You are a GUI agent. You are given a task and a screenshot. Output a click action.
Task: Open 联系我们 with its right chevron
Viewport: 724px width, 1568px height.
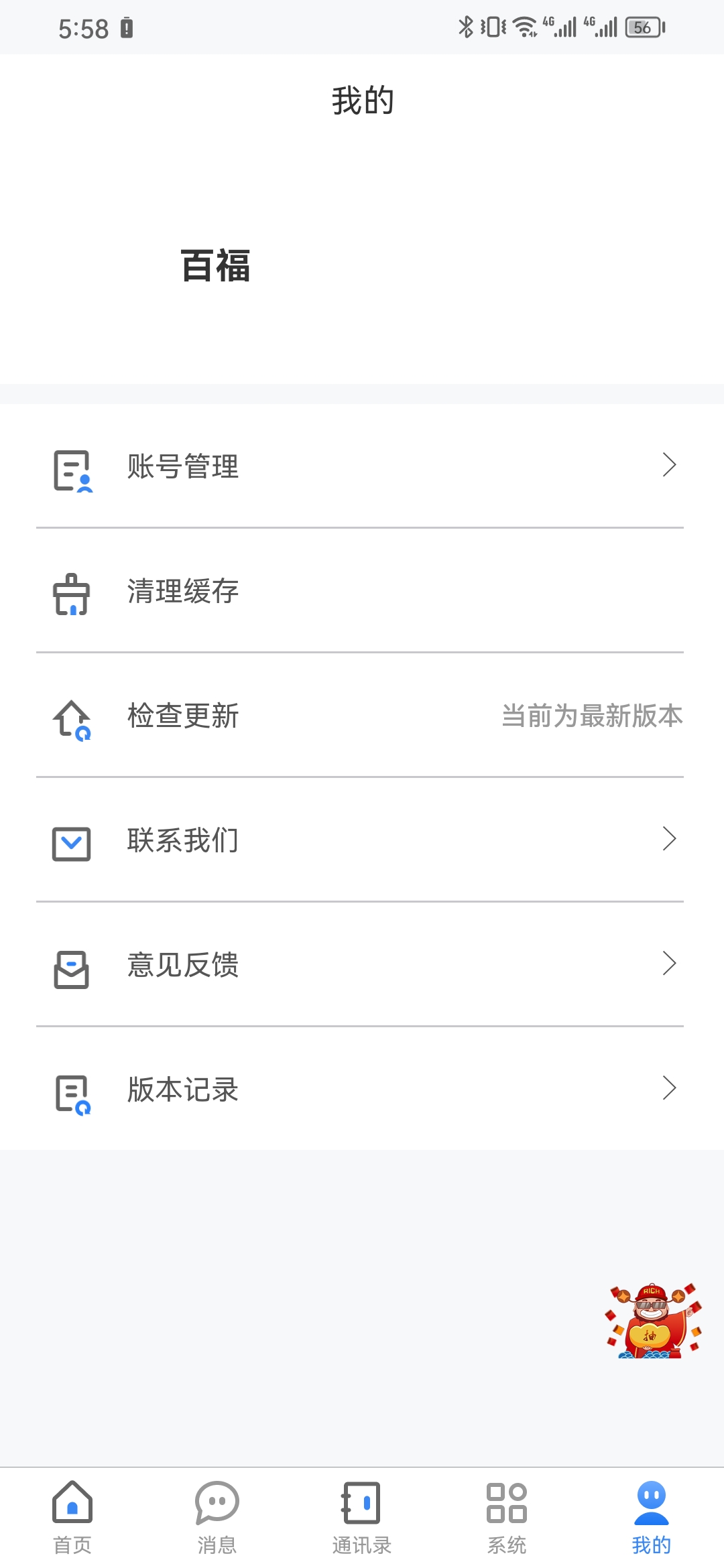click(670, 840)
